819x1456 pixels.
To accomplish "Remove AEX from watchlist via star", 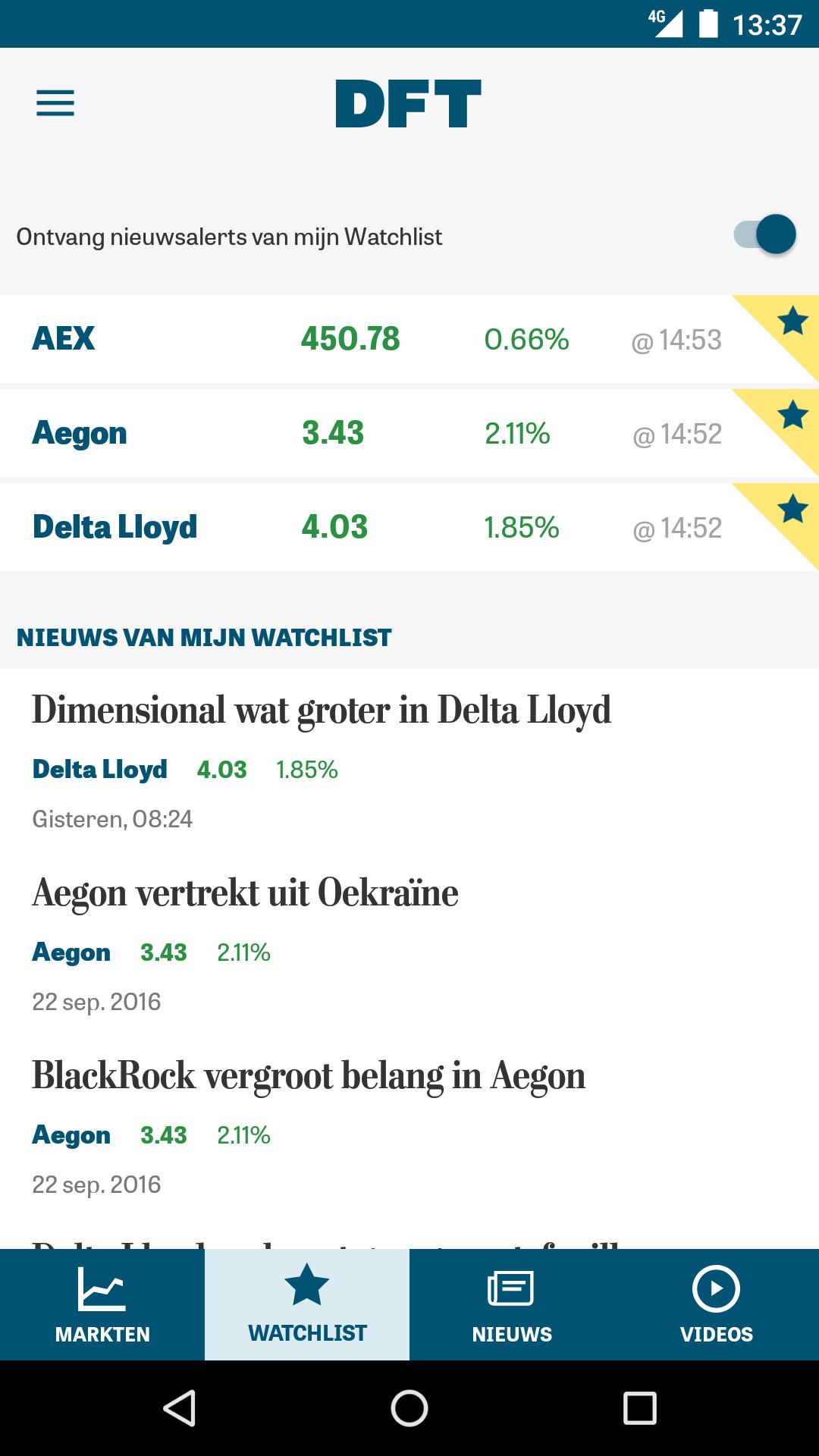I will click(x=792, y=322).
